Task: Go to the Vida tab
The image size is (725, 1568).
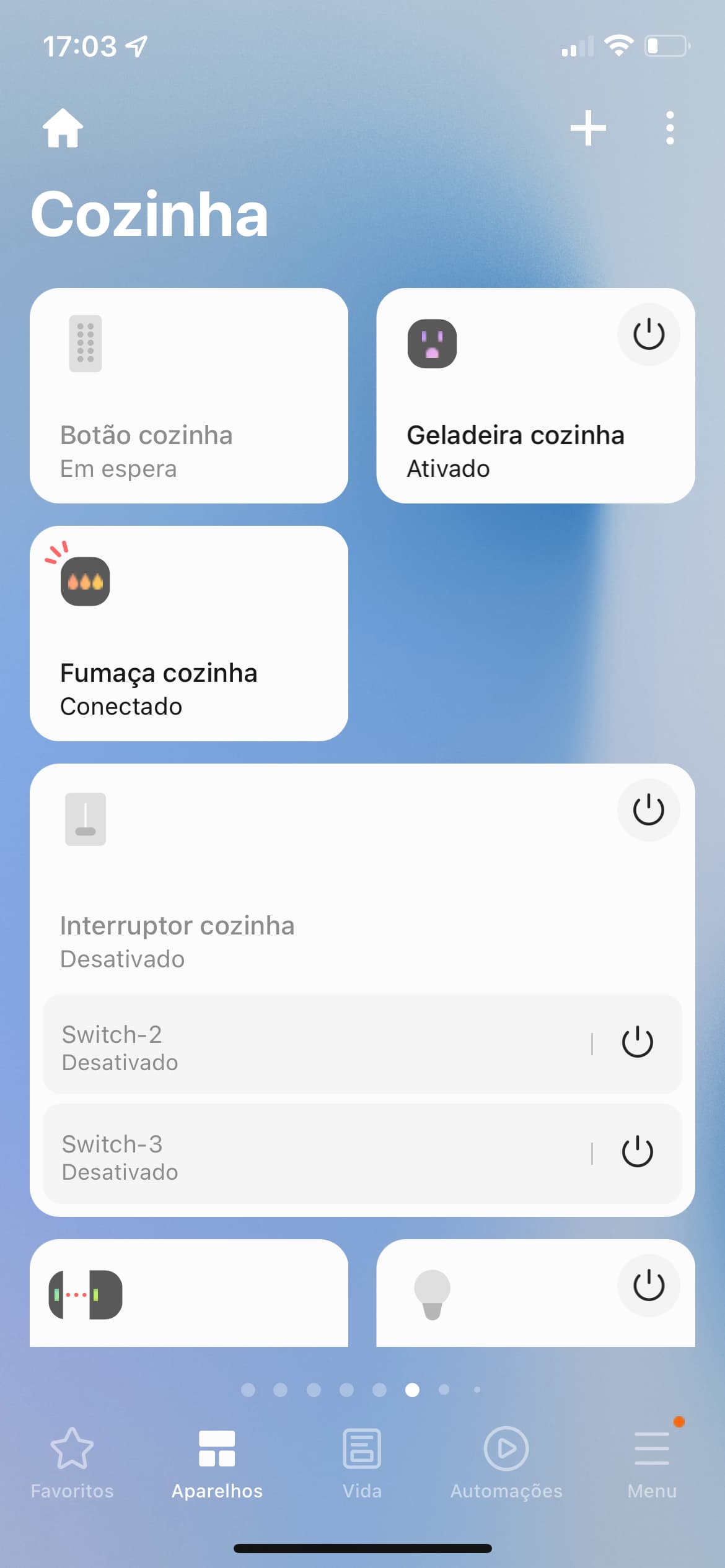Action: [362, 1463]
